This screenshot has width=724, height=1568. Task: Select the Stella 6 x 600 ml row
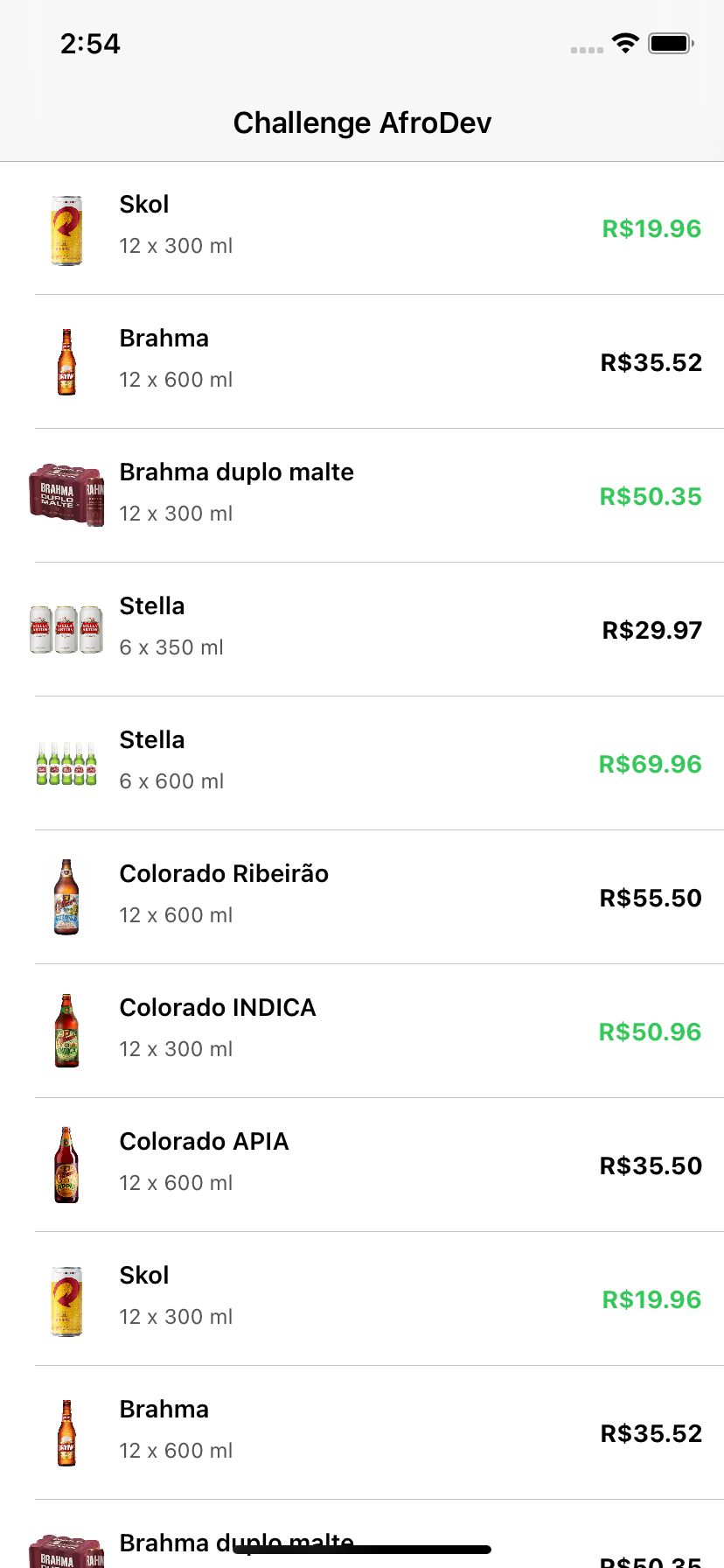pos(362,762)
